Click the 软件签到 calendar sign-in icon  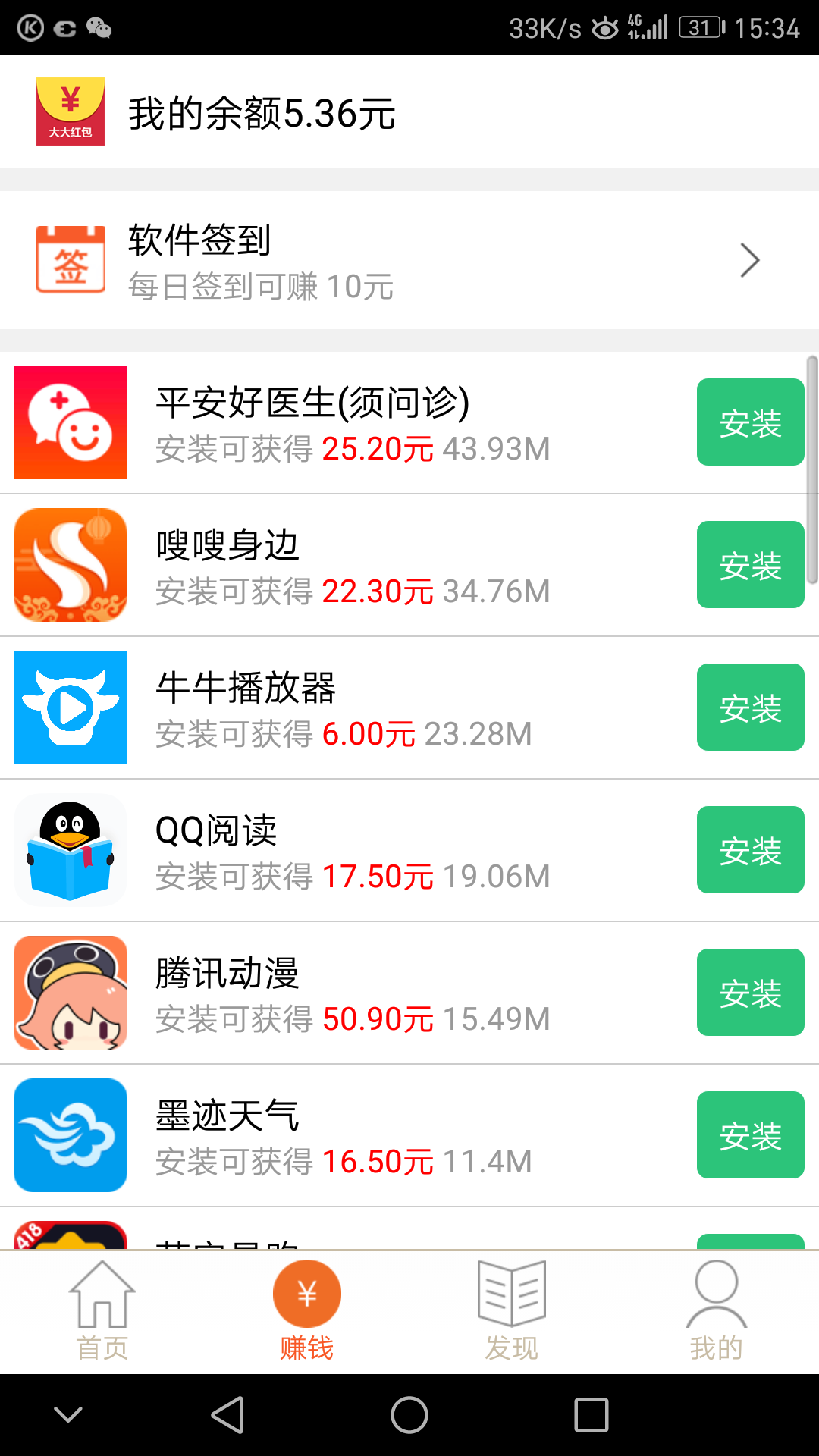(x=70, y=259)
